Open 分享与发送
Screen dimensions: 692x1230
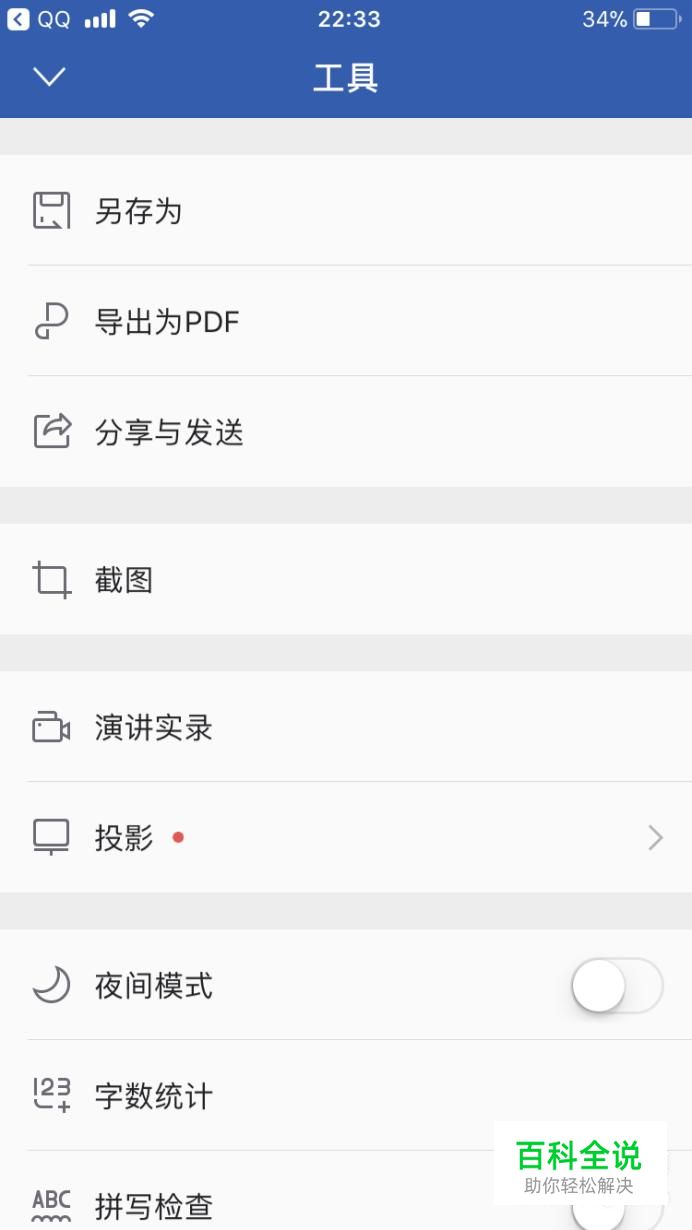tap(346, 432)
